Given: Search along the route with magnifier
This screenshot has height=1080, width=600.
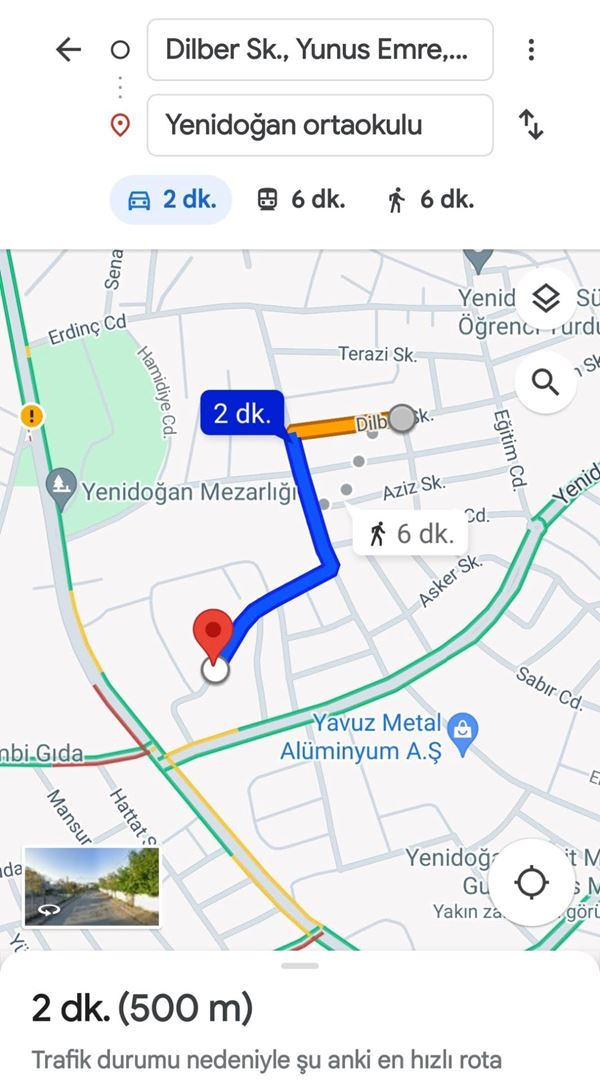Looking at the screenshot, I should (546, 382).
